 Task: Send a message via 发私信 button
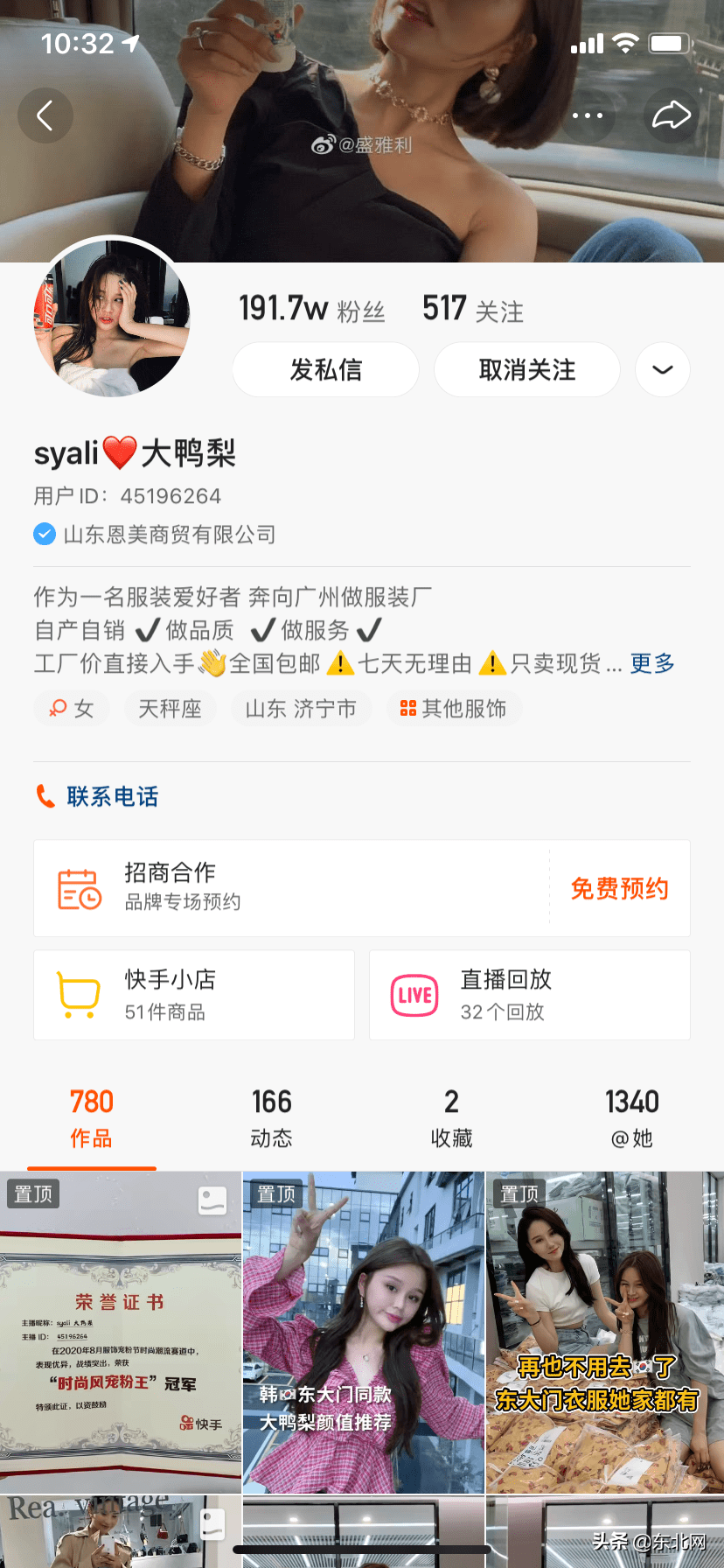coord(325,369)
